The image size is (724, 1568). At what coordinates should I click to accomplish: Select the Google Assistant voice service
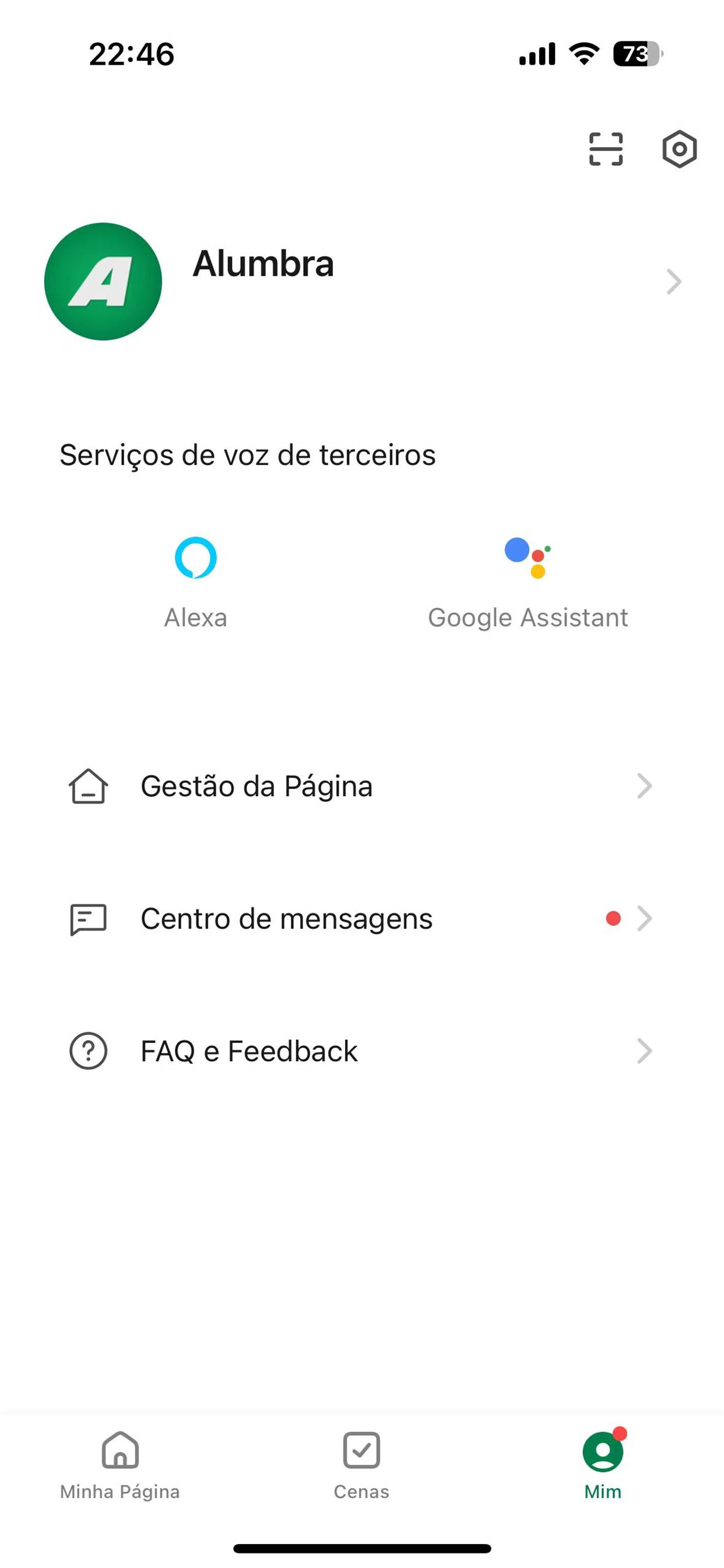[x=528, y=582]
